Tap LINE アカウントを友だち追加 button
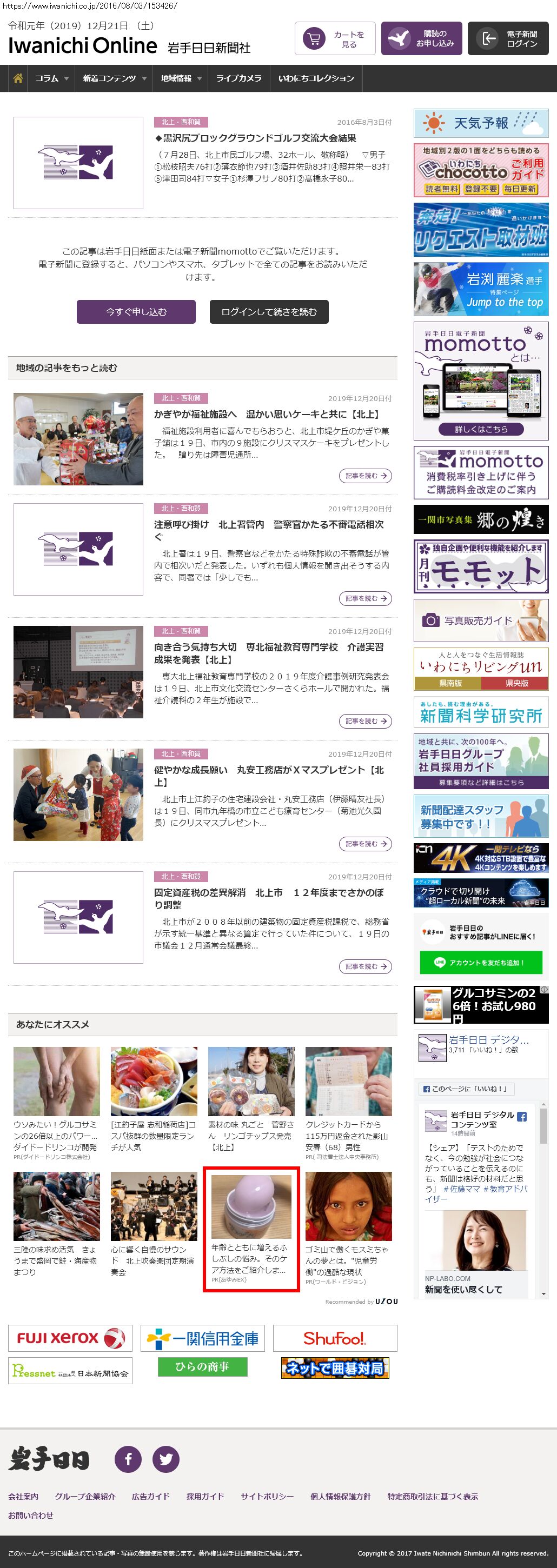 (x=480, y=962)
